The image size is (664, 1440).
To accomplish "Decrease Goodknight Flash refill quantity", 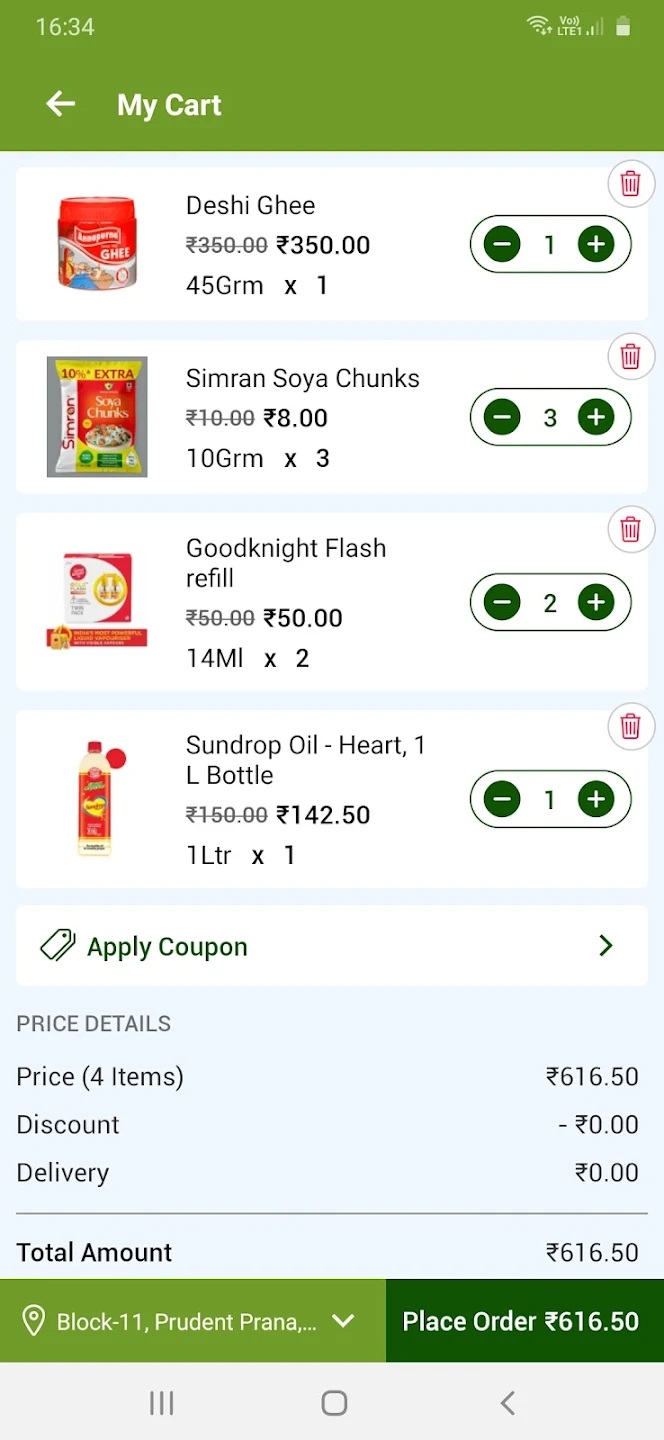I will (x=502, y=602).
